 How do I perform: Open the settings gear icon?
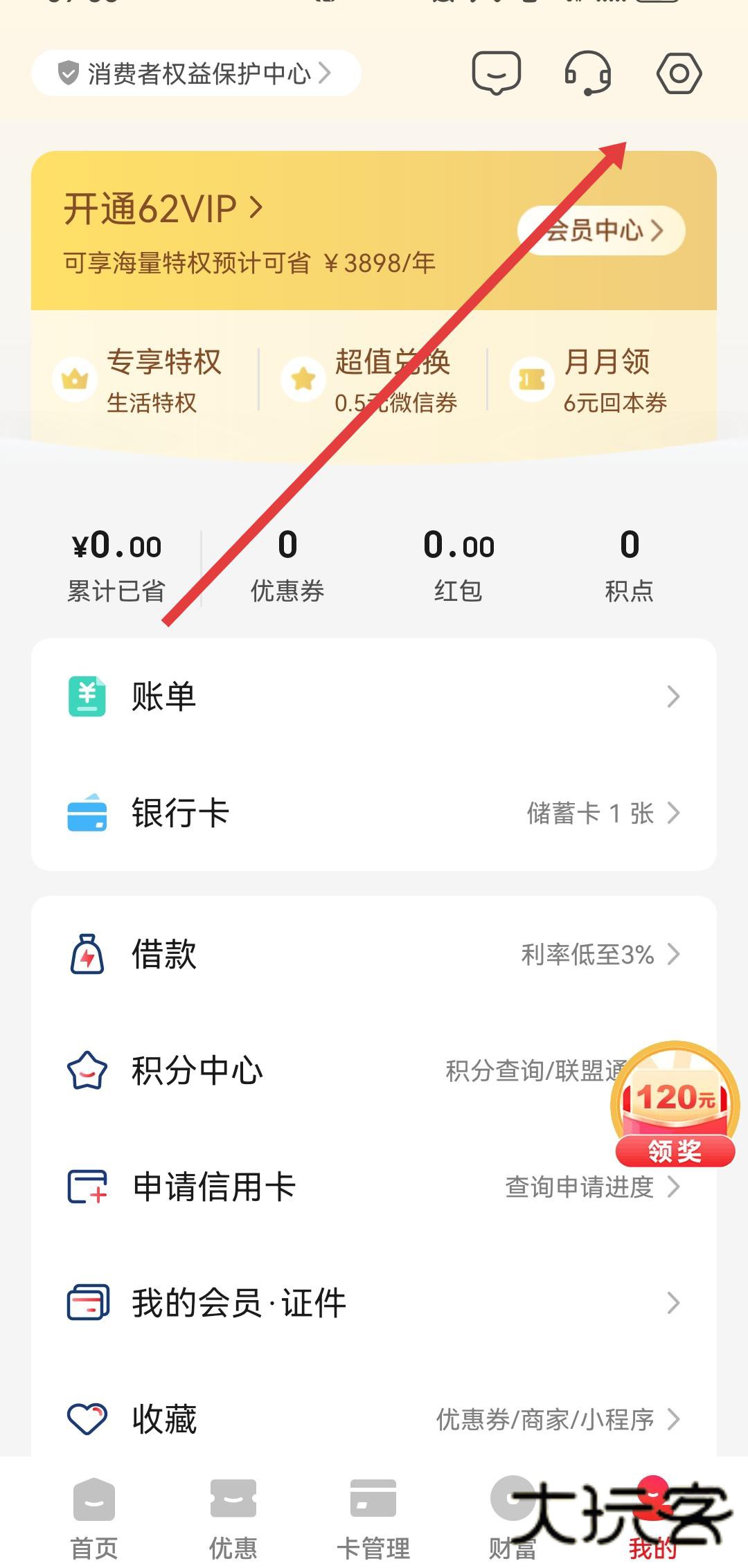(x=679, y=73)
